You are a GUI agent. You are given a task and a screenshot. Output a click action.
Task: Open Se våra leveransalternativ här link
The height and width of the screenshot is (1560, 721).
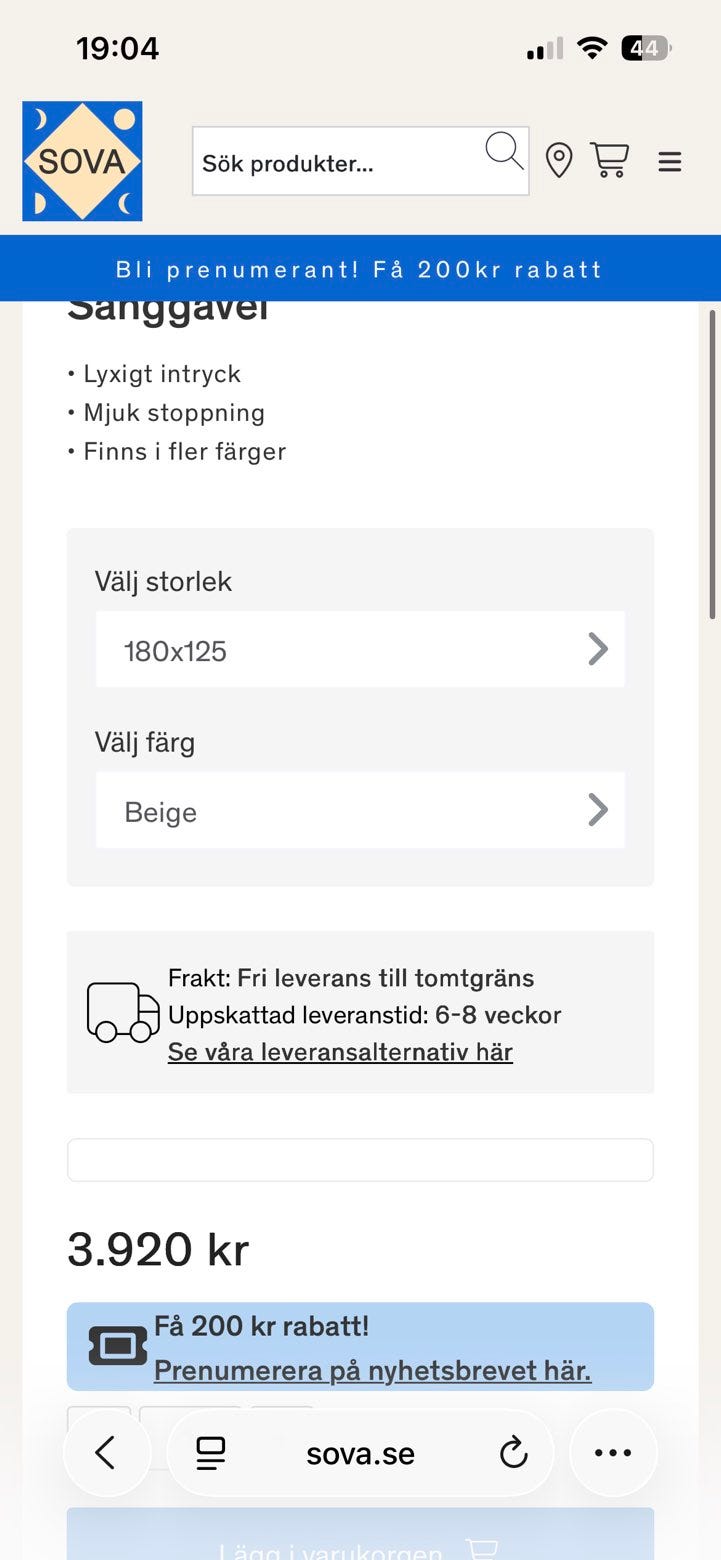click(x=340, y=1052)
